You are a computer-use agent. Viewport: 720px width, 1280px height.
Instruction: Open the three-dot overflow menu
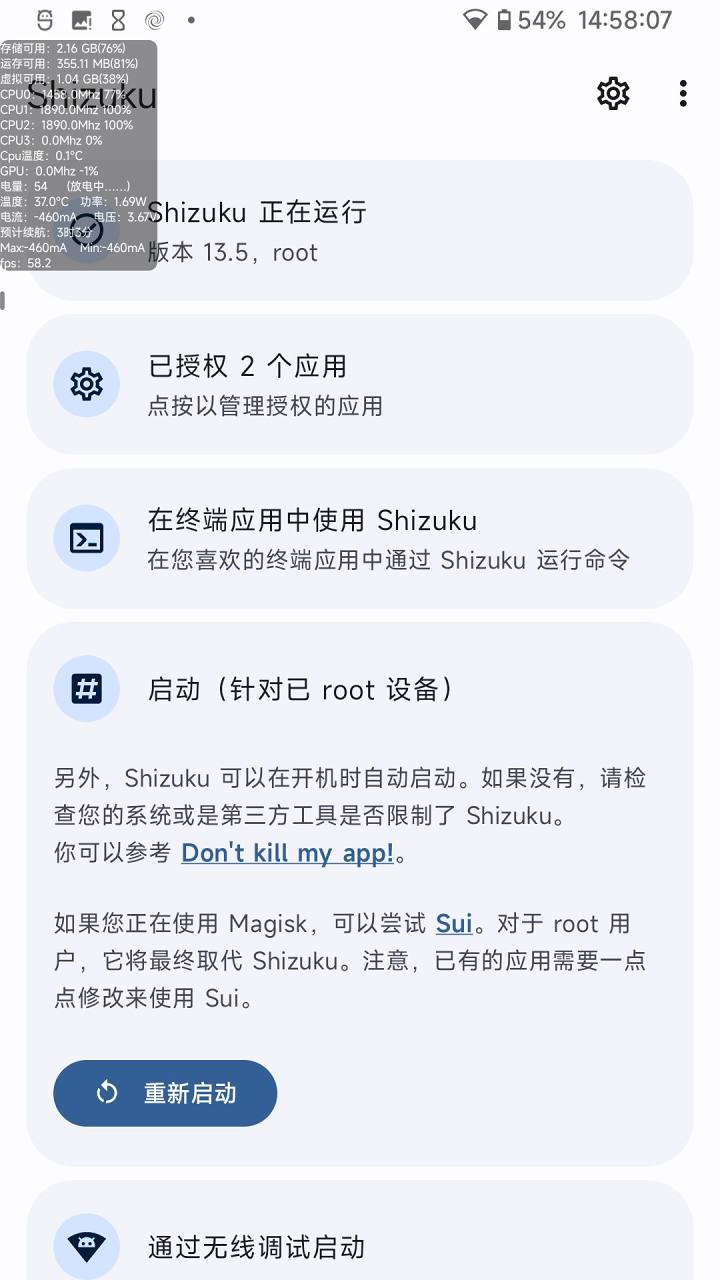click(683, 94)
